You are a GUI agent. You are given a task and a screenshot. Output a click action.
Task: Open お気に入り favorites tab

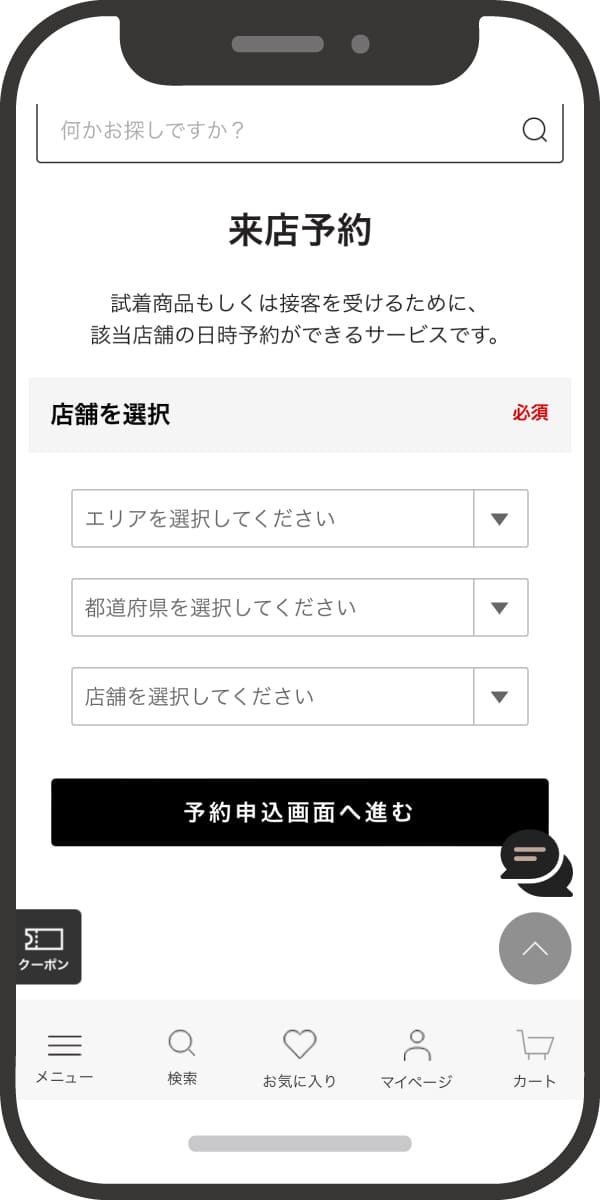(300, 1060)
